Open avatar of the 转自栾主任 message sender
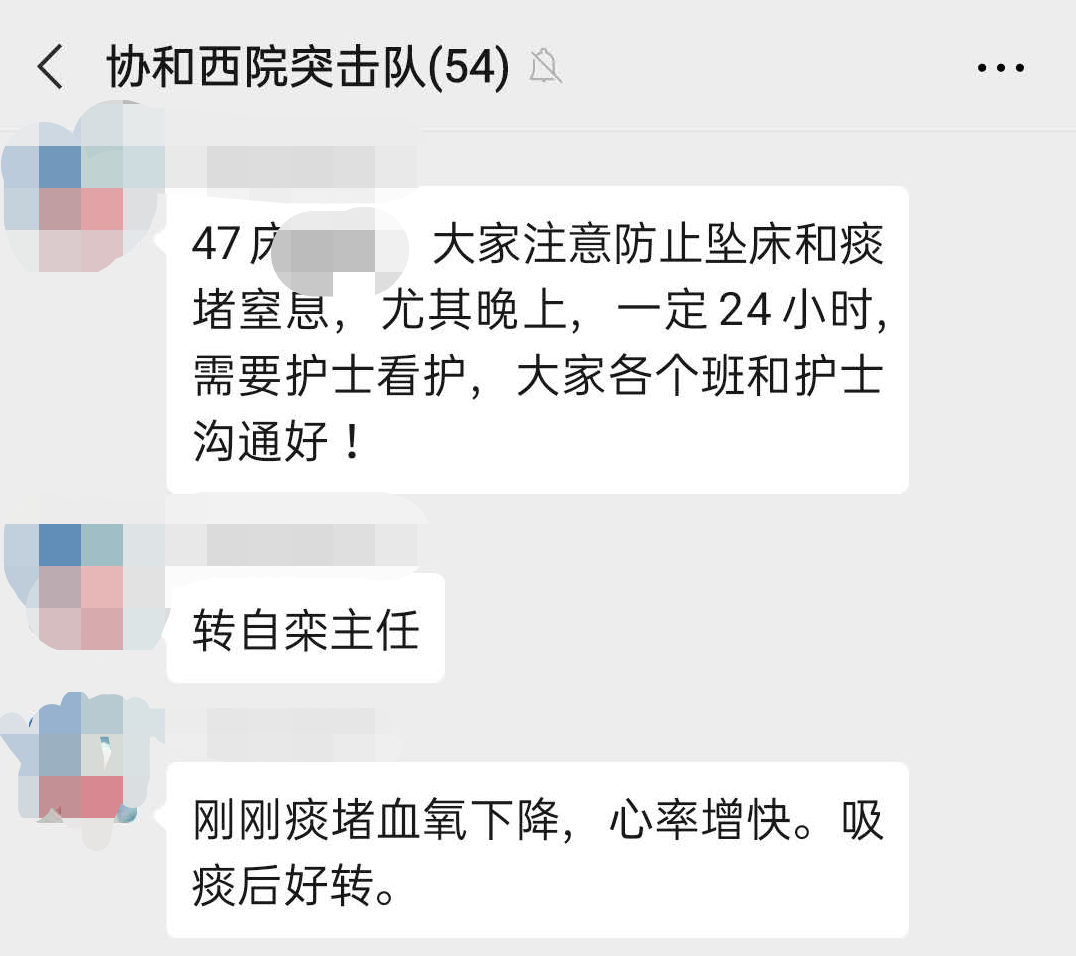1076x956 pixels. tap(80, 587)
